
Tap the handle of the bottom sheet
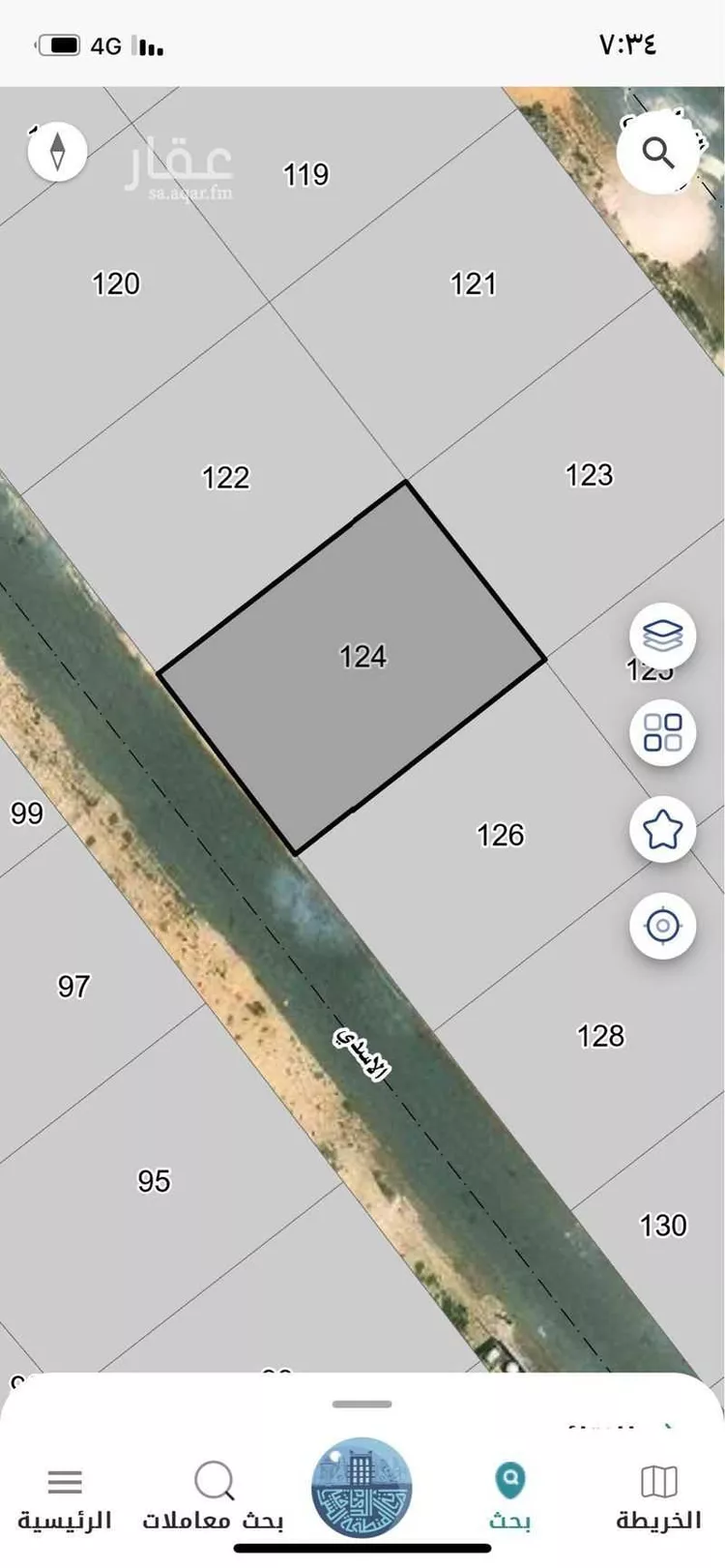click(362, 1404)
